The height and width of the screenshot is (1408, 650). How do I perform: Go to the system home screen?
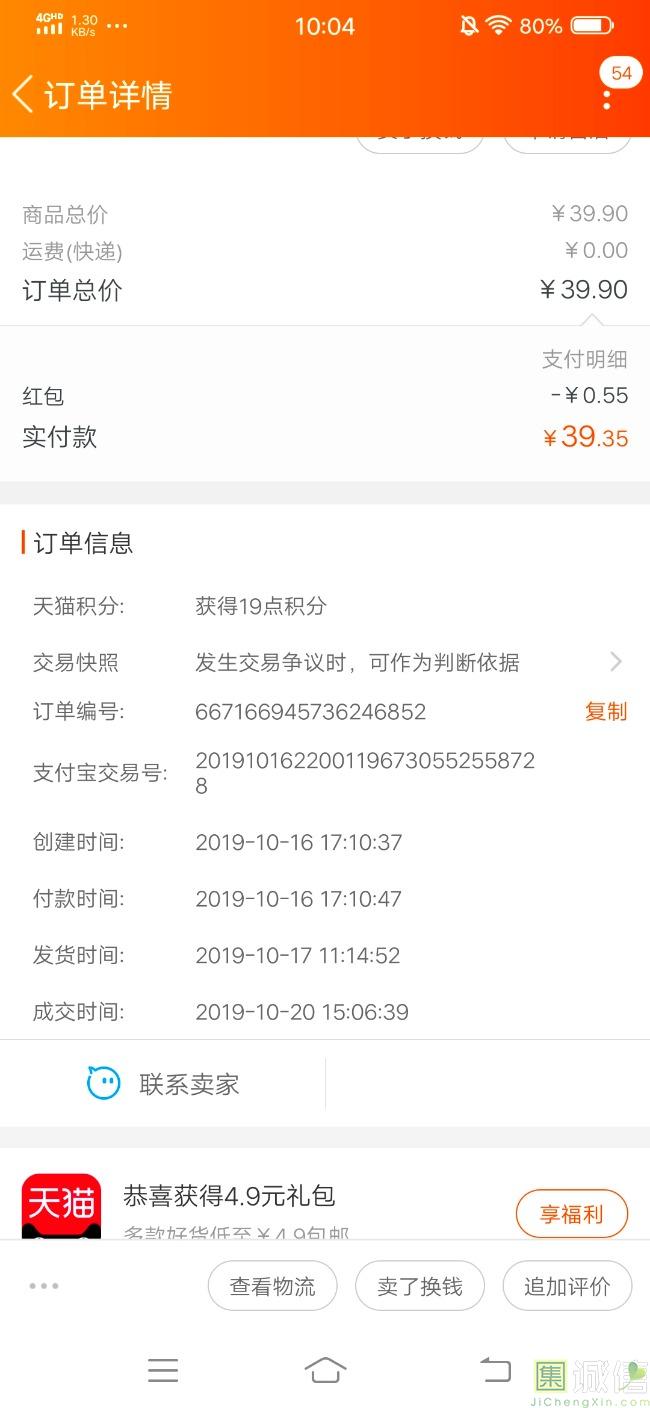pos(325,1370)
